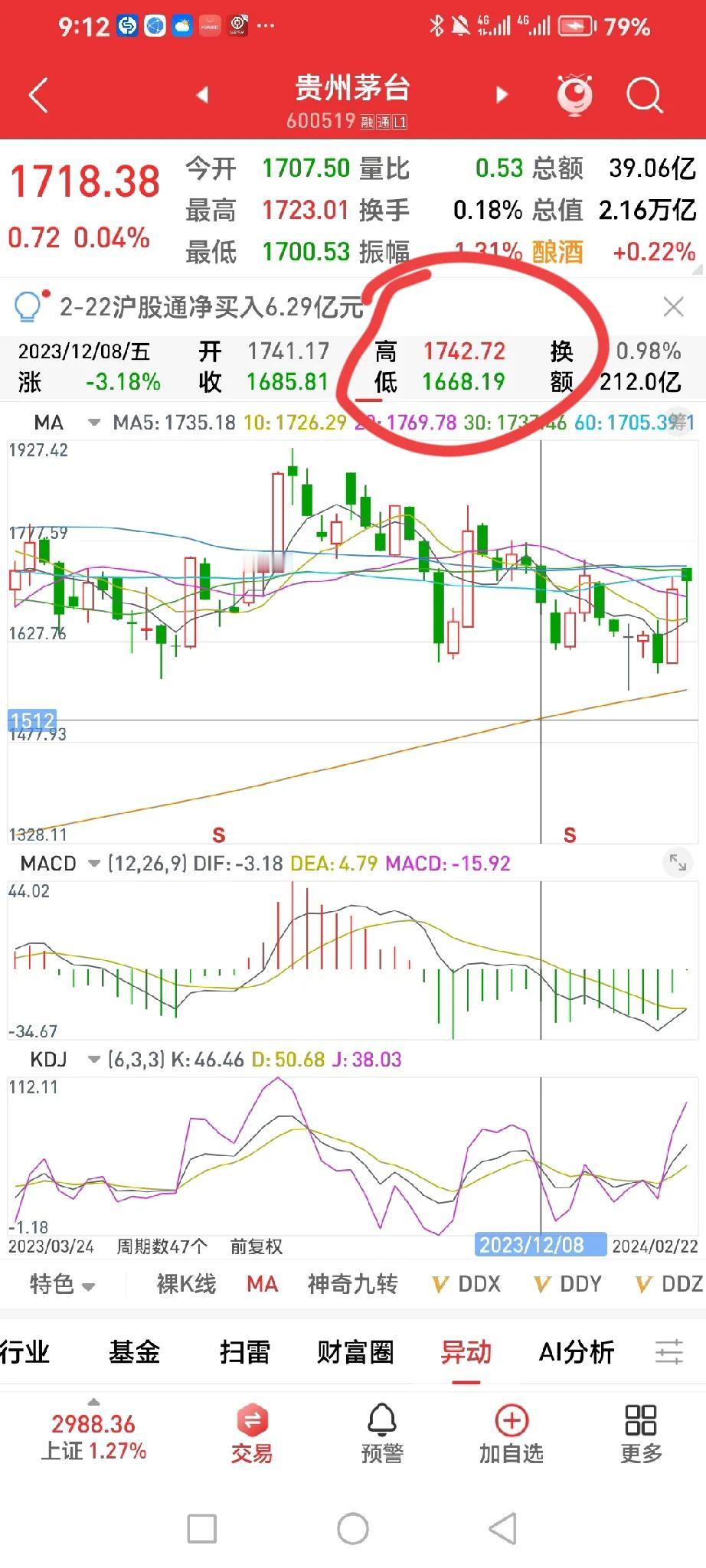Image resolution: width=706 pixels, height=1568 pixels.
Task: Select the 神奇九转 indicator
Action: [x=352, y=1284]
